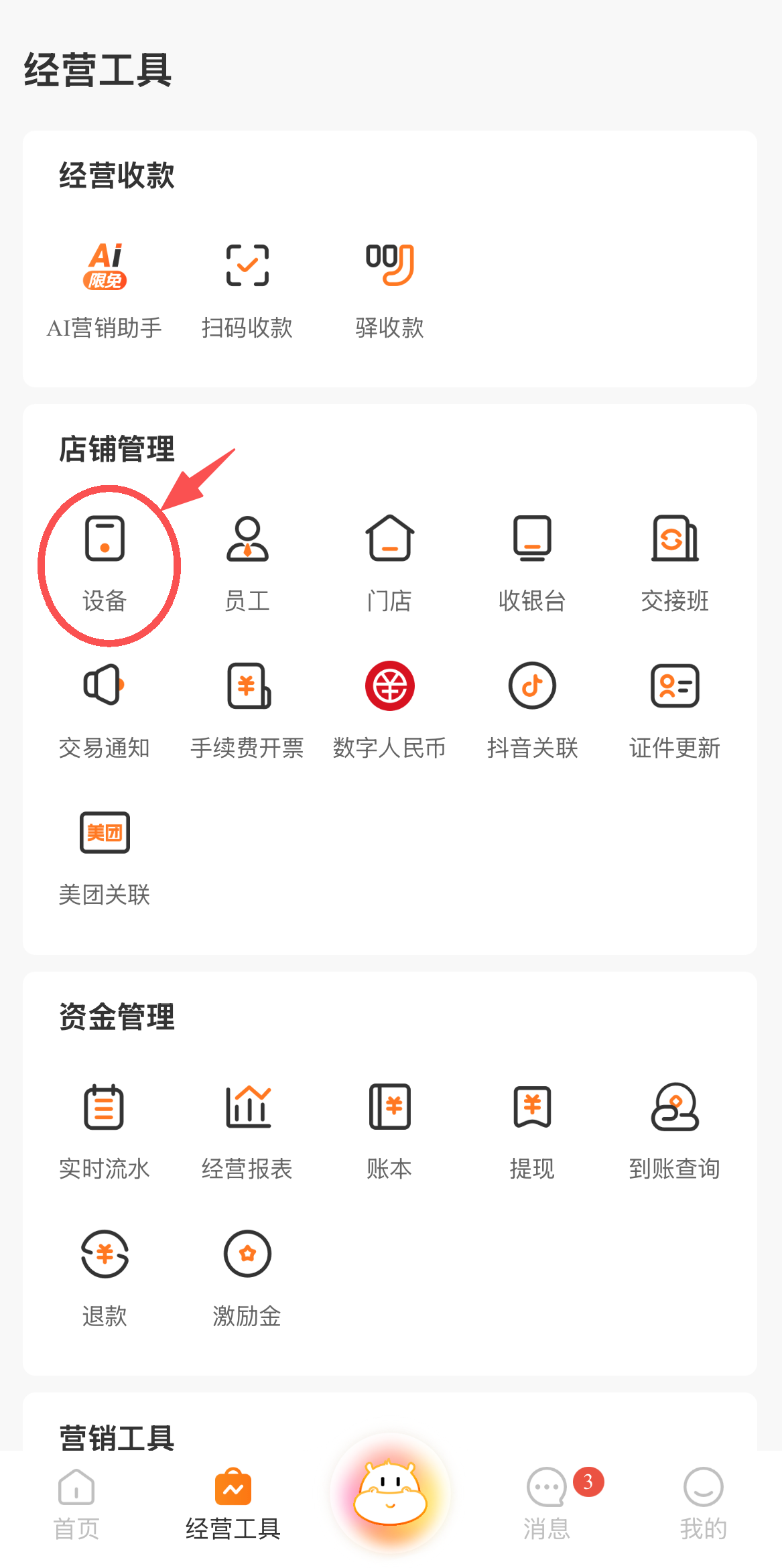Open 美团关联 Meituan linking
Image resolution: width=782 pixels, height=1568 pixels.
pos(105,858)
